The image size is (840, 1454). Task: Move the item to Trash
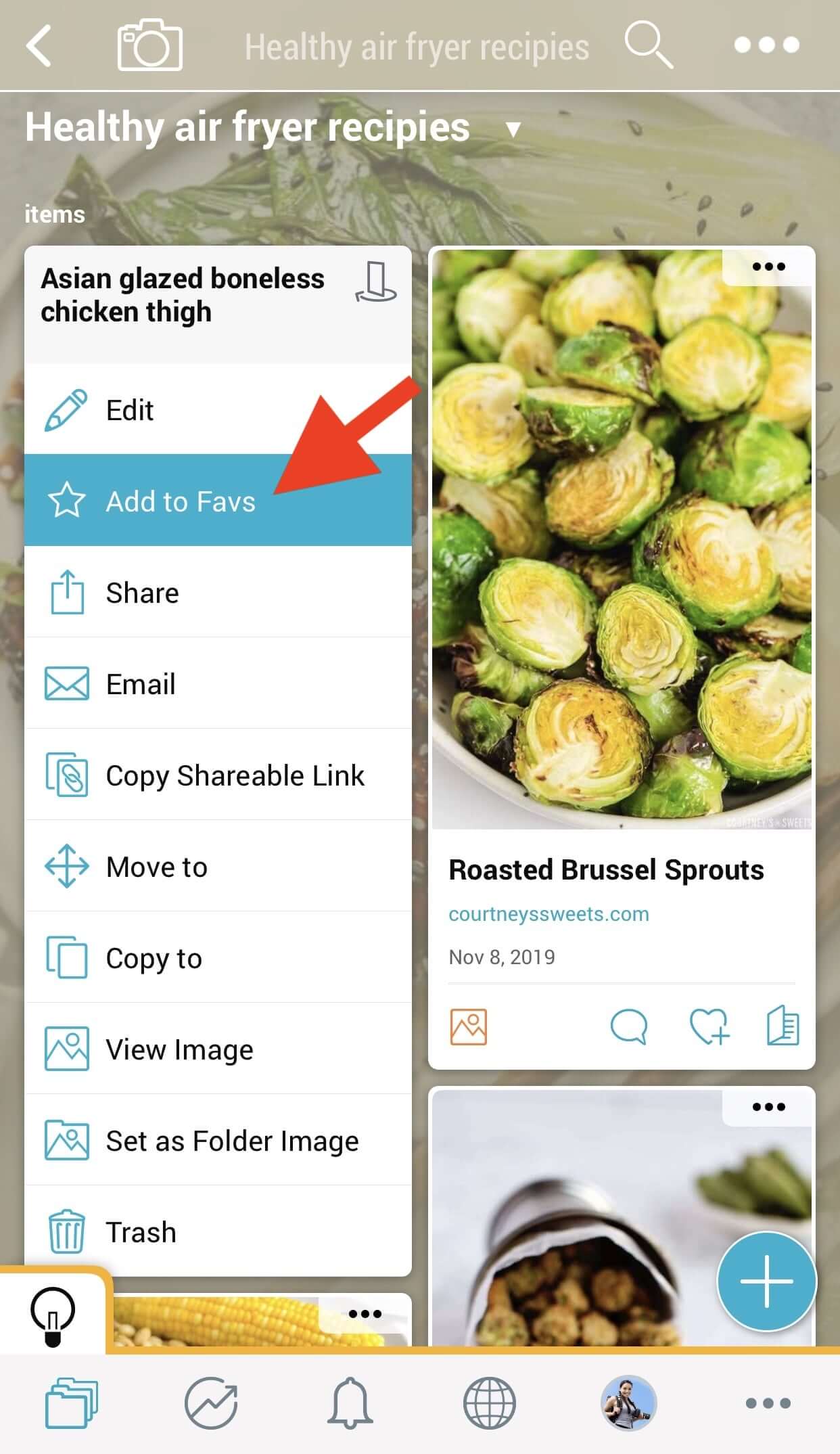[x=218, y=1232]
